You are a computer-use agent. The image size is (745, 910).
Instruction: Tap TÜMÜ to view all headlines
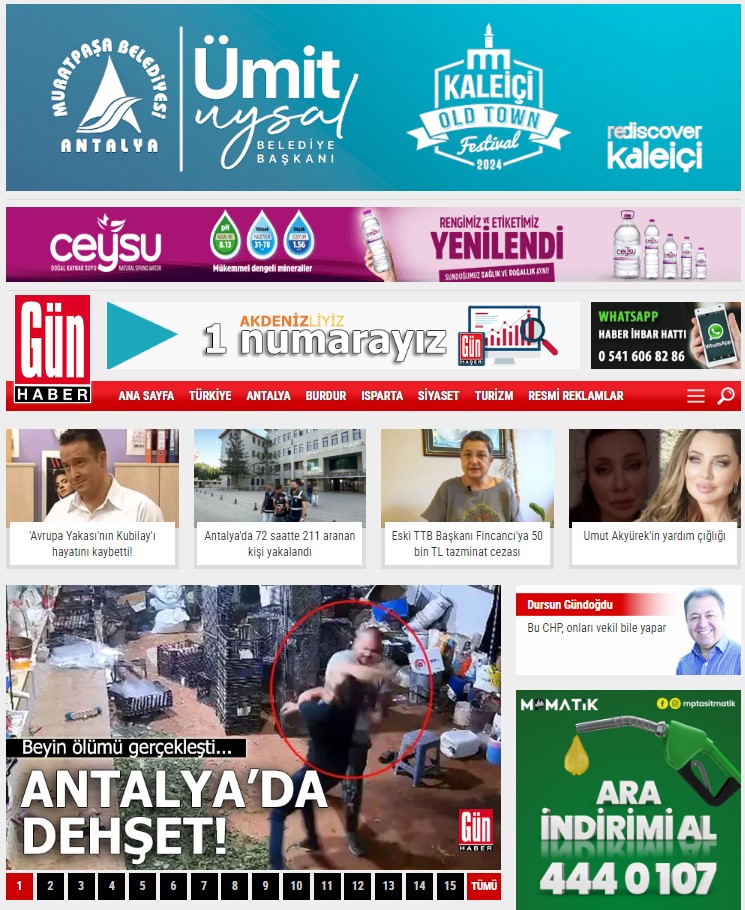point(484,886)
